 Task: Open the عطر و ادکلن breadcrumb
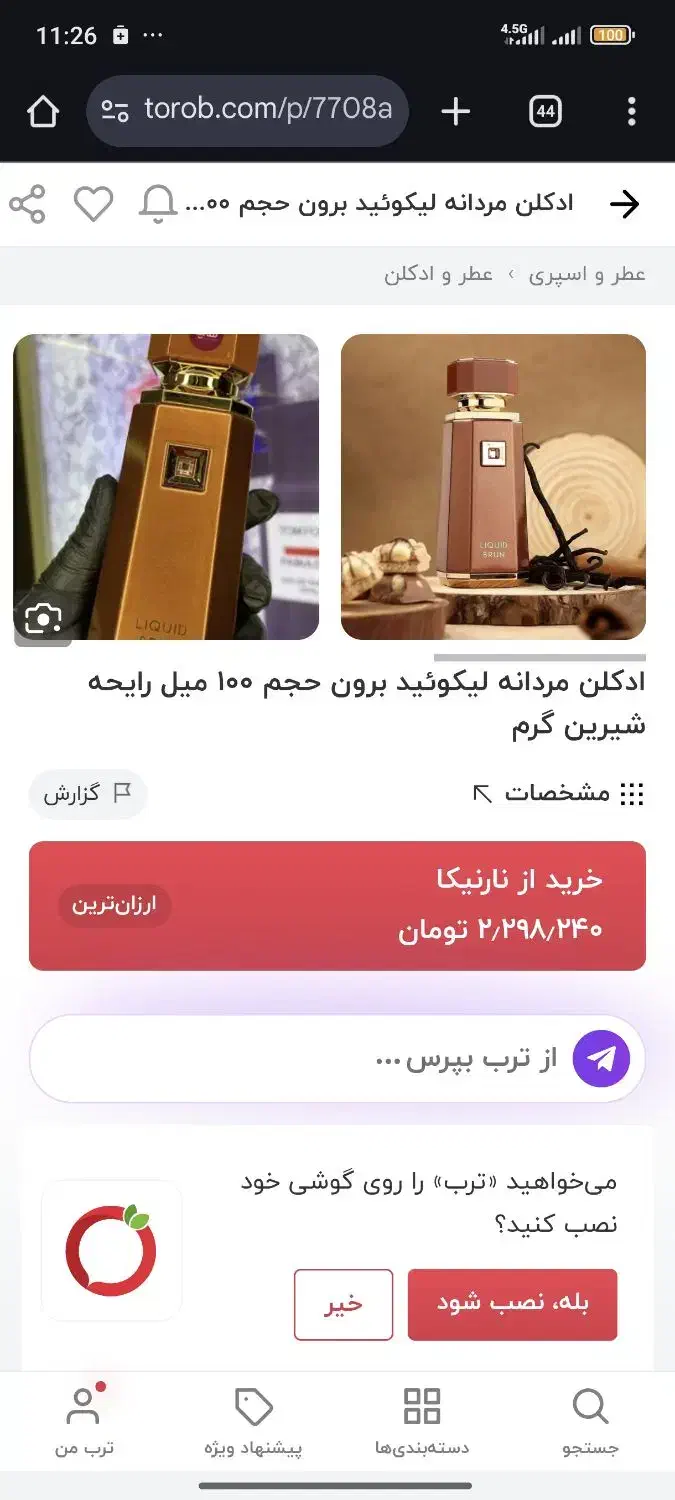tap(438, 275)
